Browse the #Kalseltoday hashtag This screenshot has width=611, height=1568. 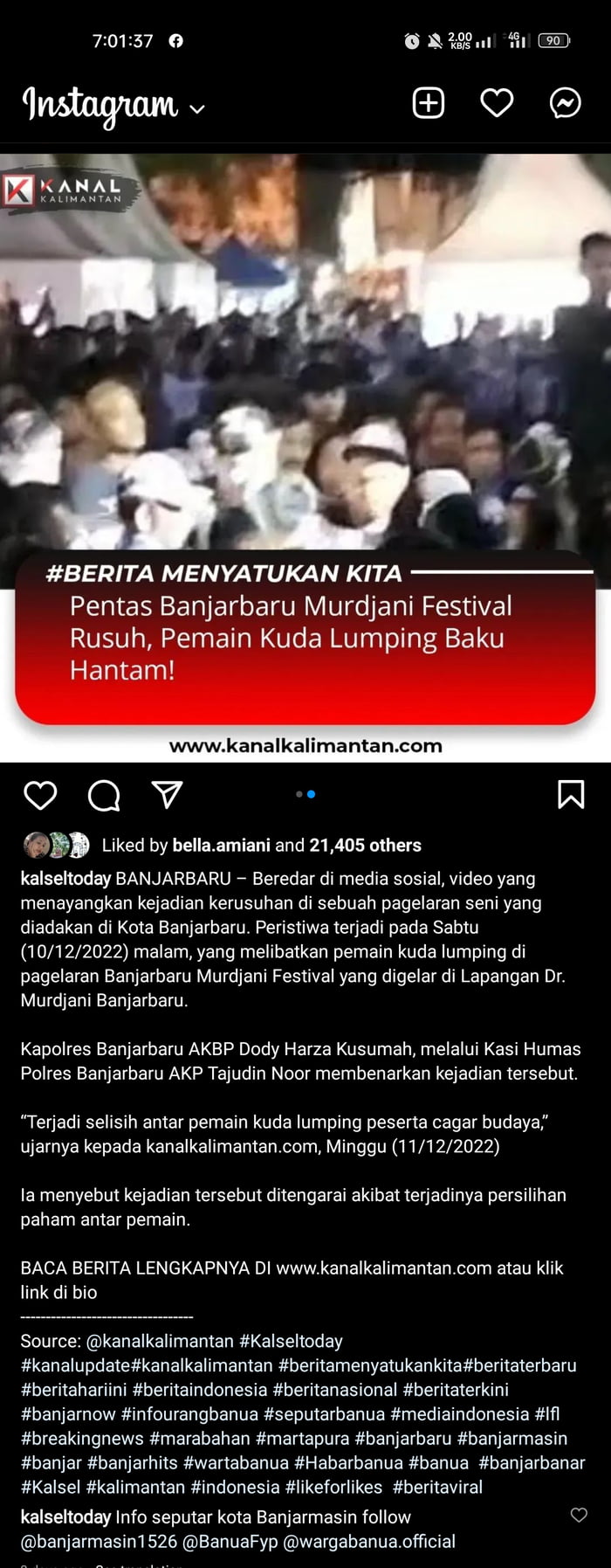pyautogui.click(x=291, y=1341)
